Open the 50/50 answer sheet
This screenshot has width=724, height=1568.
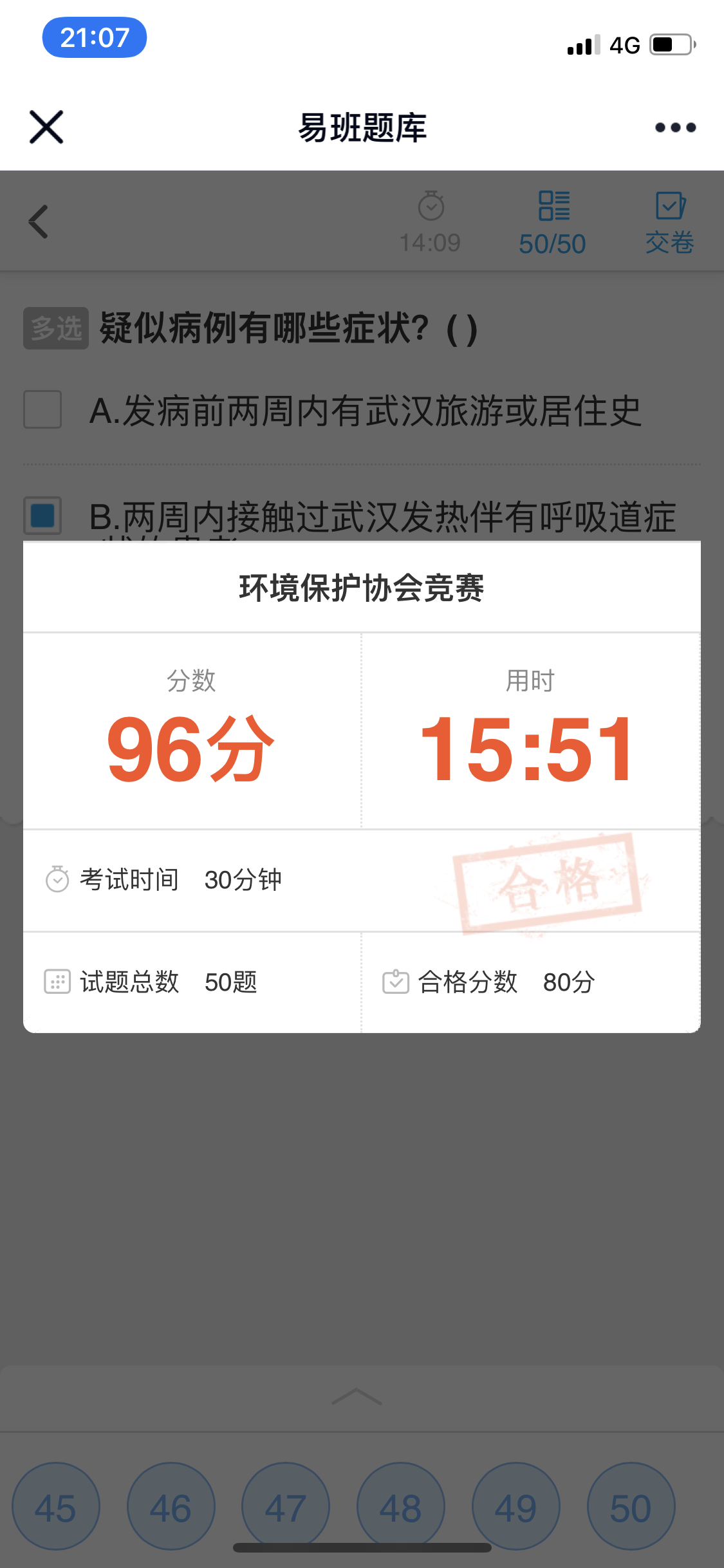click(552, 223)
